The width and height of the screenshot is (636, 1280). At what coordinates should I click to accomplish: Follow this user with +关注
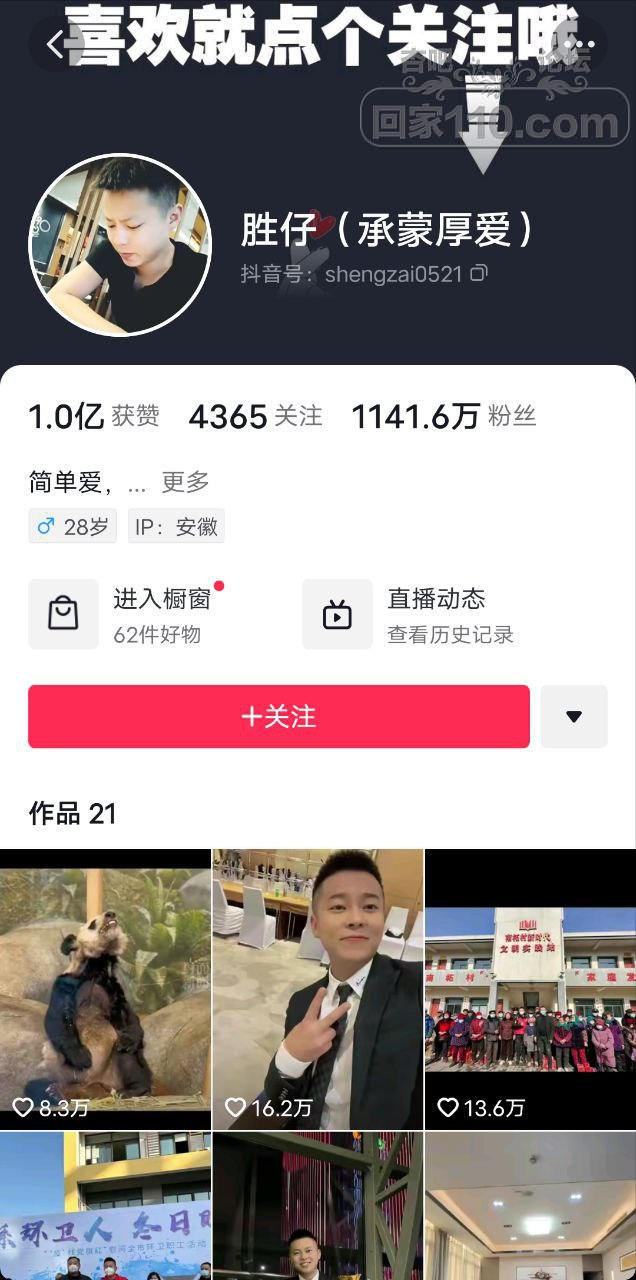tap(279, 716)
